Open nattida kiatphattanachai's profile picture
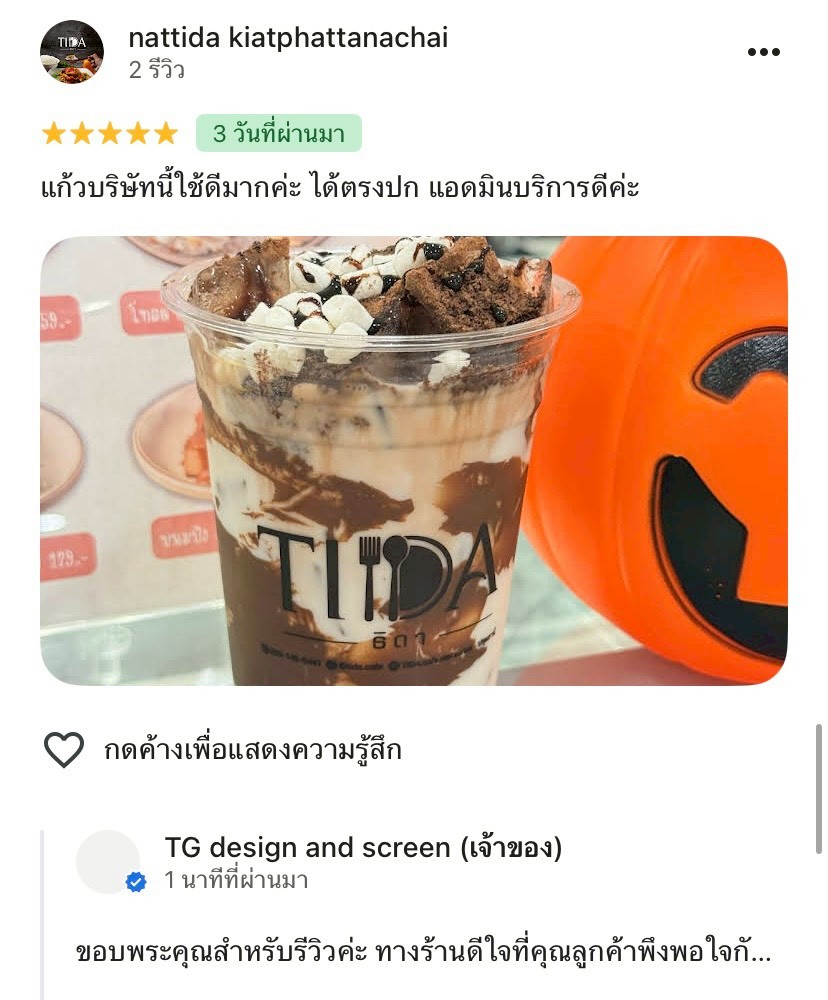 click(72, 52)
